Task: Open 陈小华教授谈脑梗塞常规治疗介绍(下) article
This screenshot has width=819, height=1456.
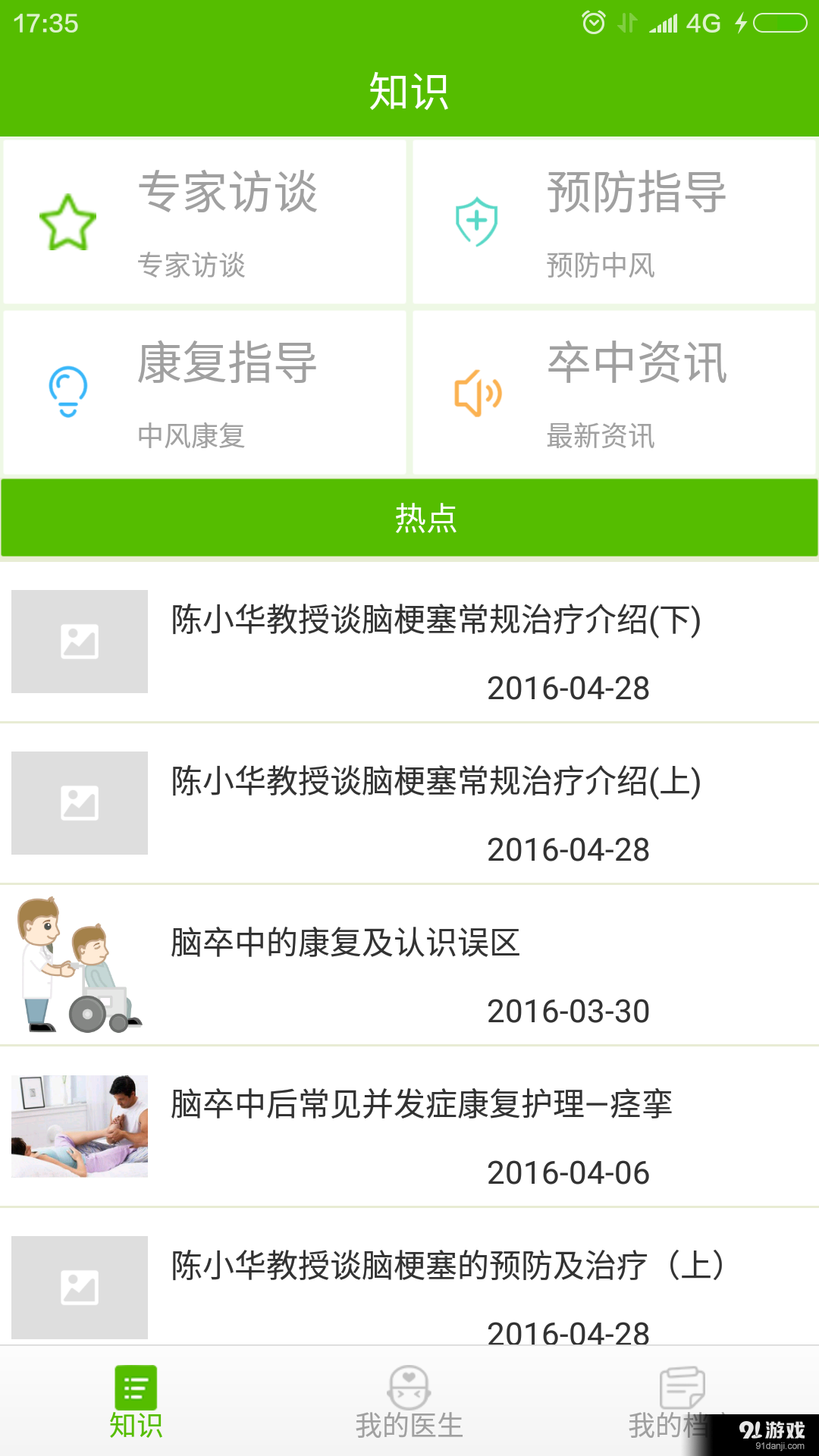Action: [x=409, y=642]
